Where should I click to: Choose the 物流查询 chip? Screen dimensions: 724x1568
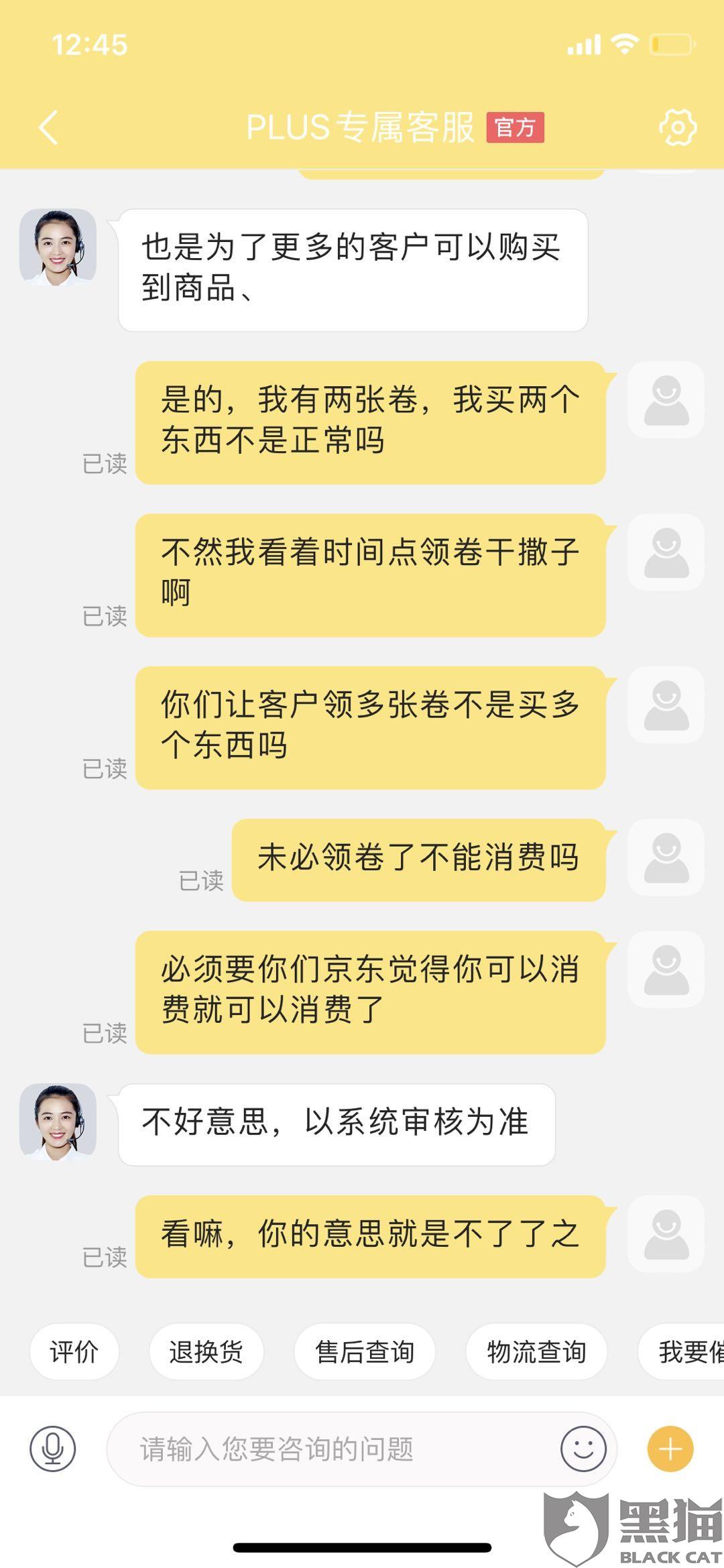(536, 1352)
